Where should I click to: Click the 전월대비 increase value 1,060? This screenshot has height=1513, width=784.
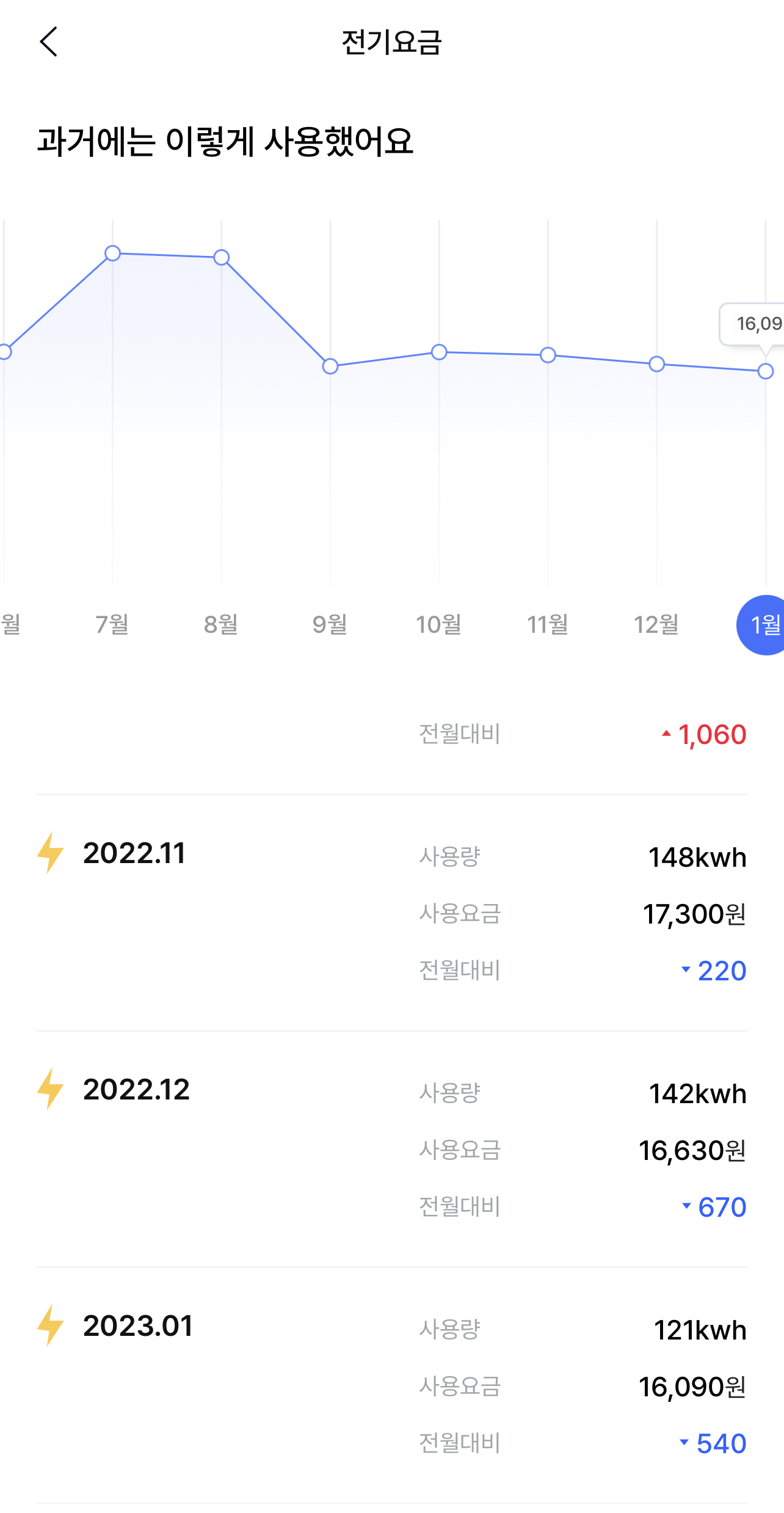click(x=708, y=735)
